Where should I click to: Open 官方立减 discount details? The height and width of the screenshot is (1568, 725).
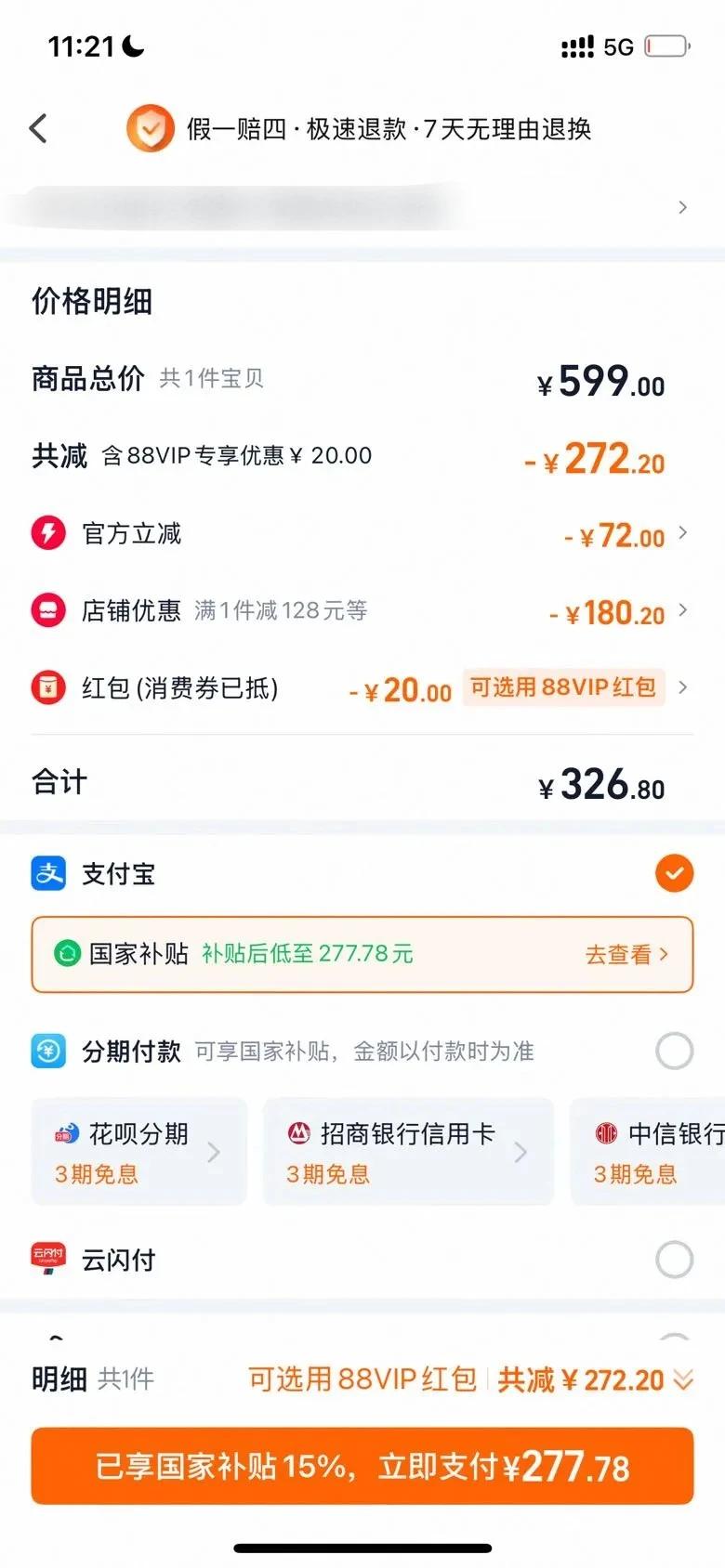[362, 534]
